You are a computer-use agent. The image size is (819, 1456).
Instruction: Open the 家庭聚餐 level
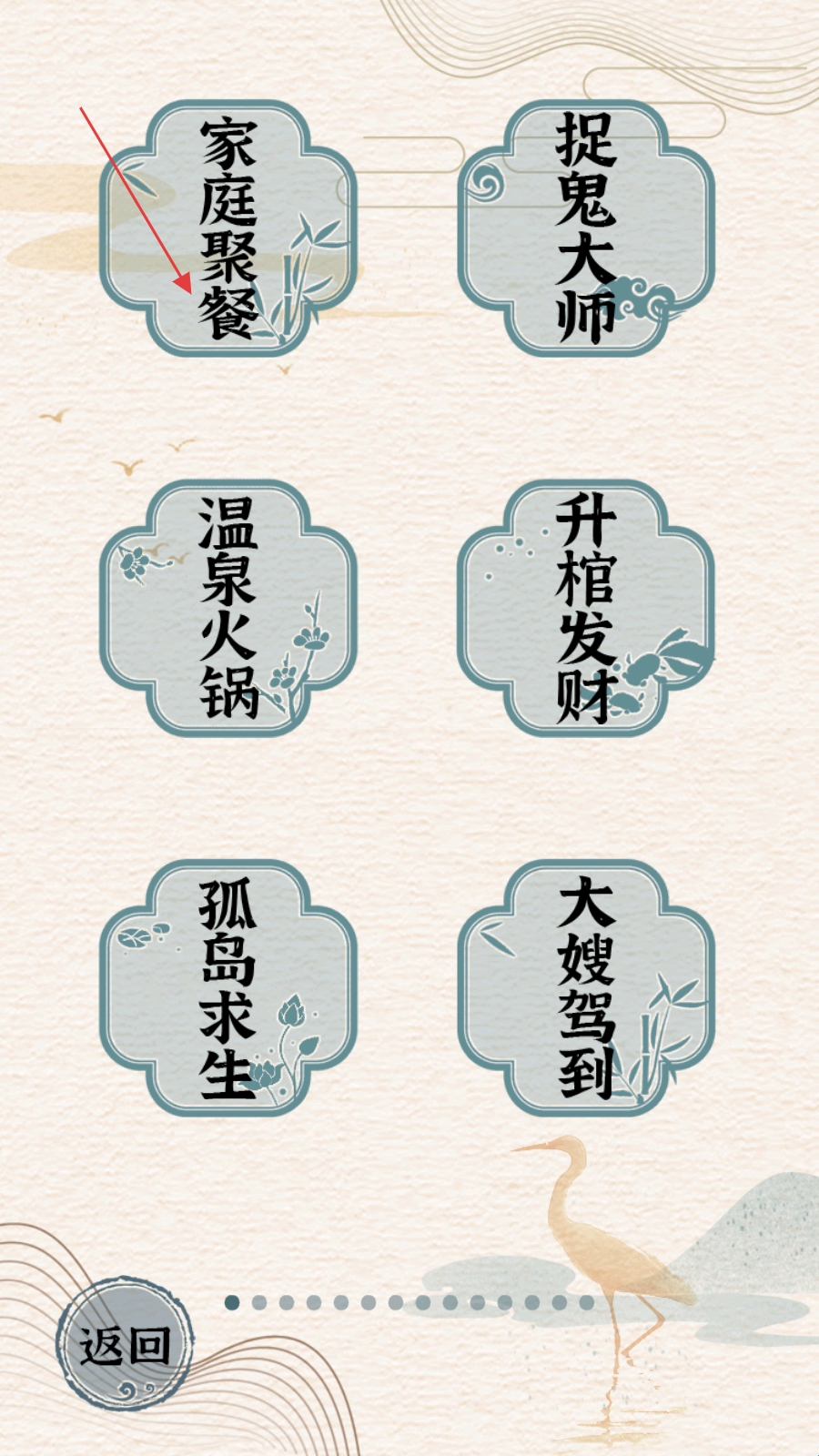pyautogui.click(x=227, y=227)
